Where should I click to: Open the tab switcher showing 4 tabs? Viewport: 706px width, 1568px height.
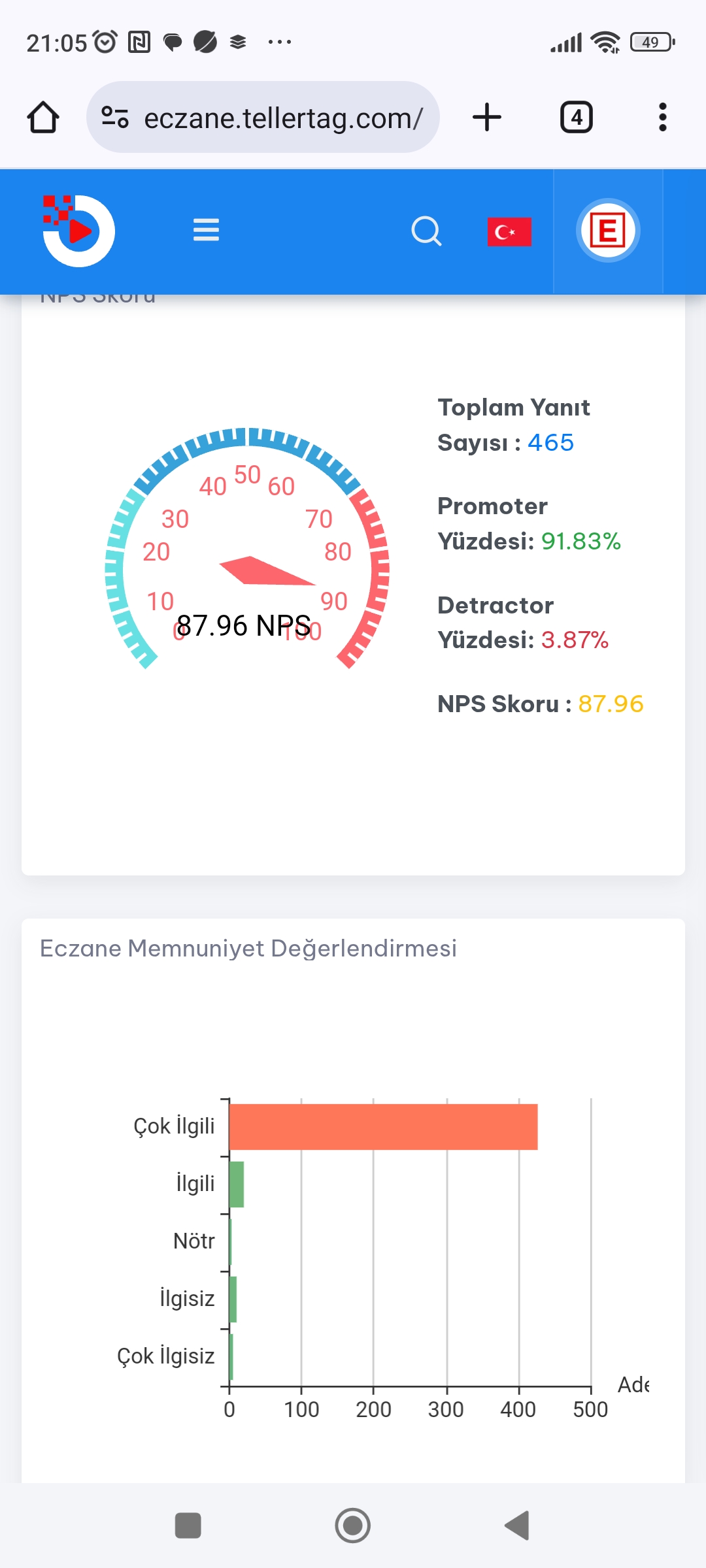[x=577, y=118]
